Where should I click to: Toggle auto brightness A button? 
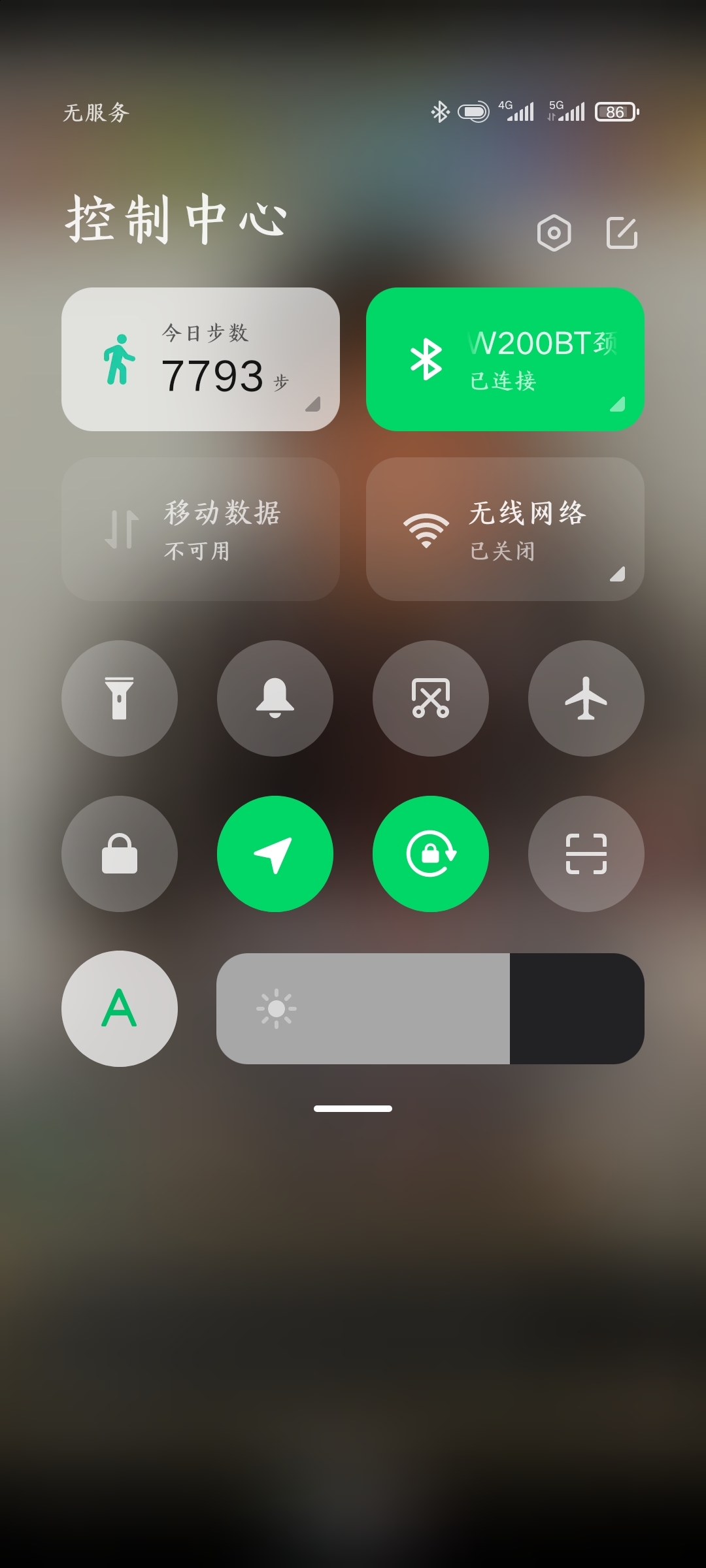[x=120, y=1009]
